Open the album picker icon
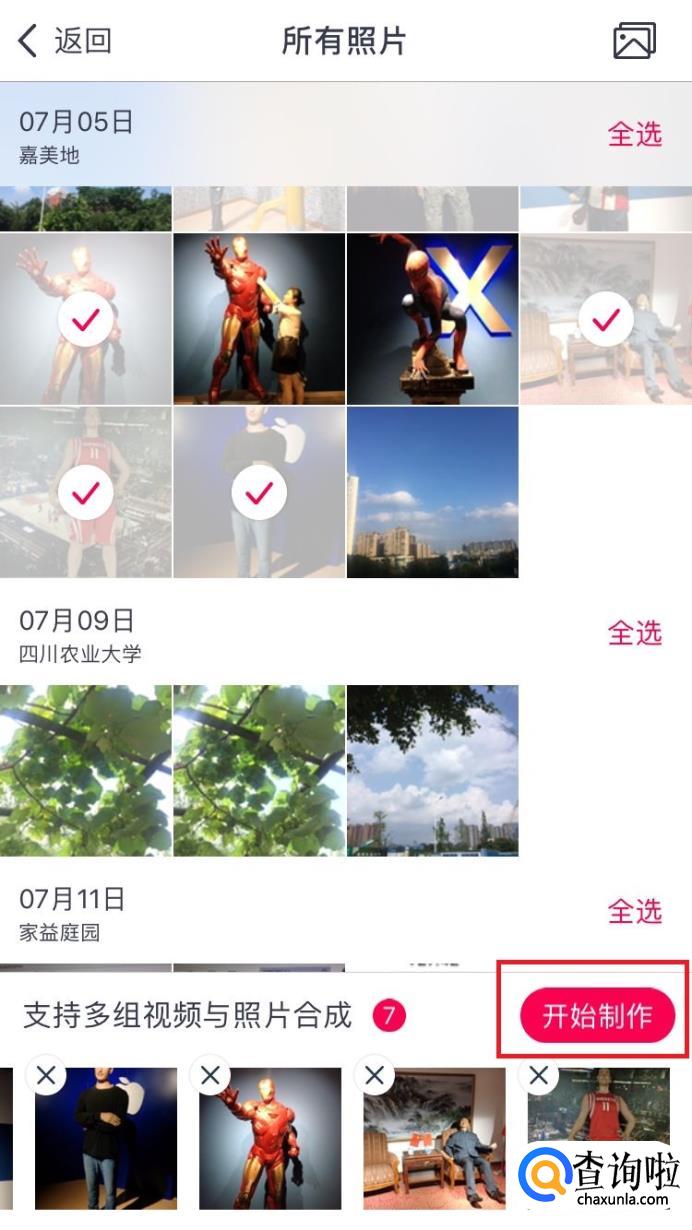This screenshot has height=1230, width=692. click(634, 41)
